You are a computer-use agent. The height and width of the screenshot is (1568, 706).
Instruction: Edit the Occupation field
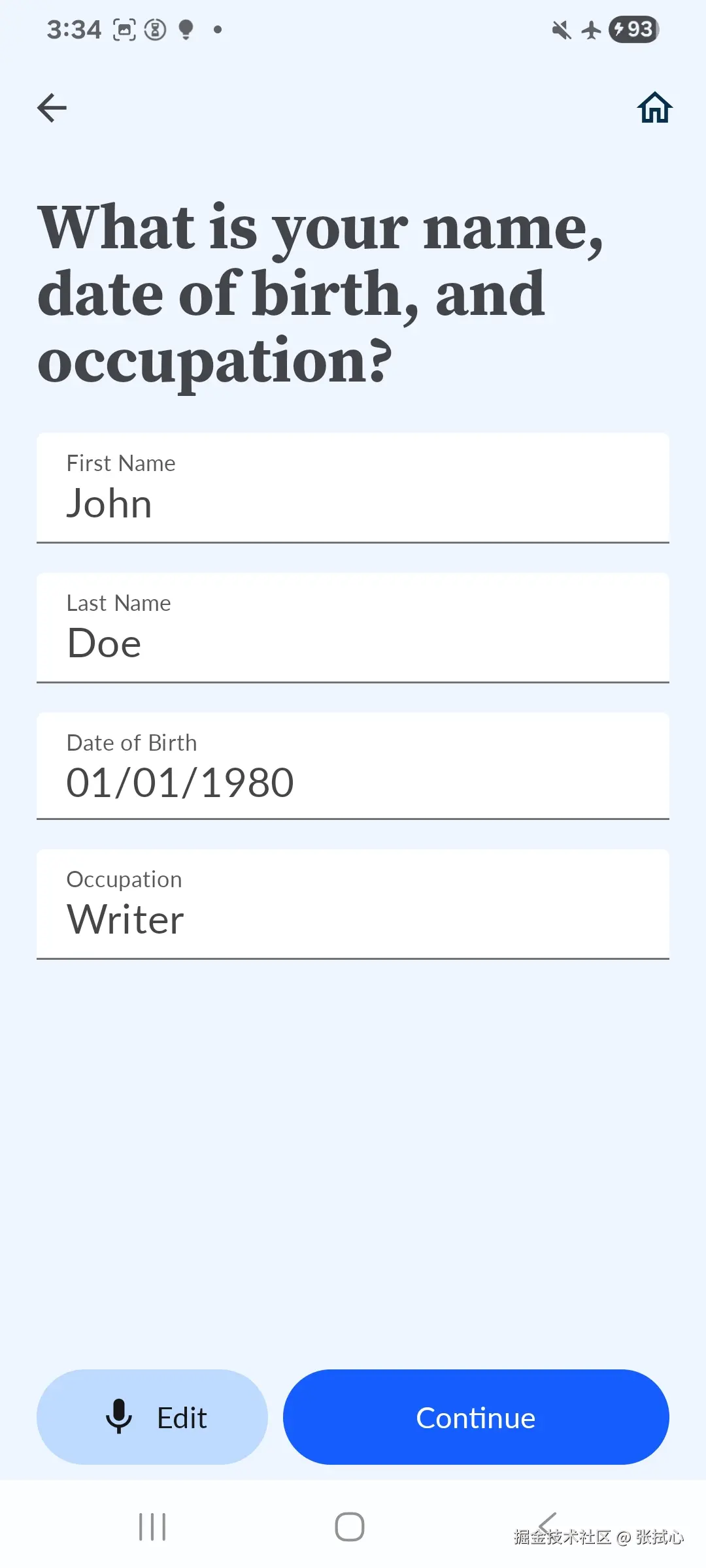353,904
